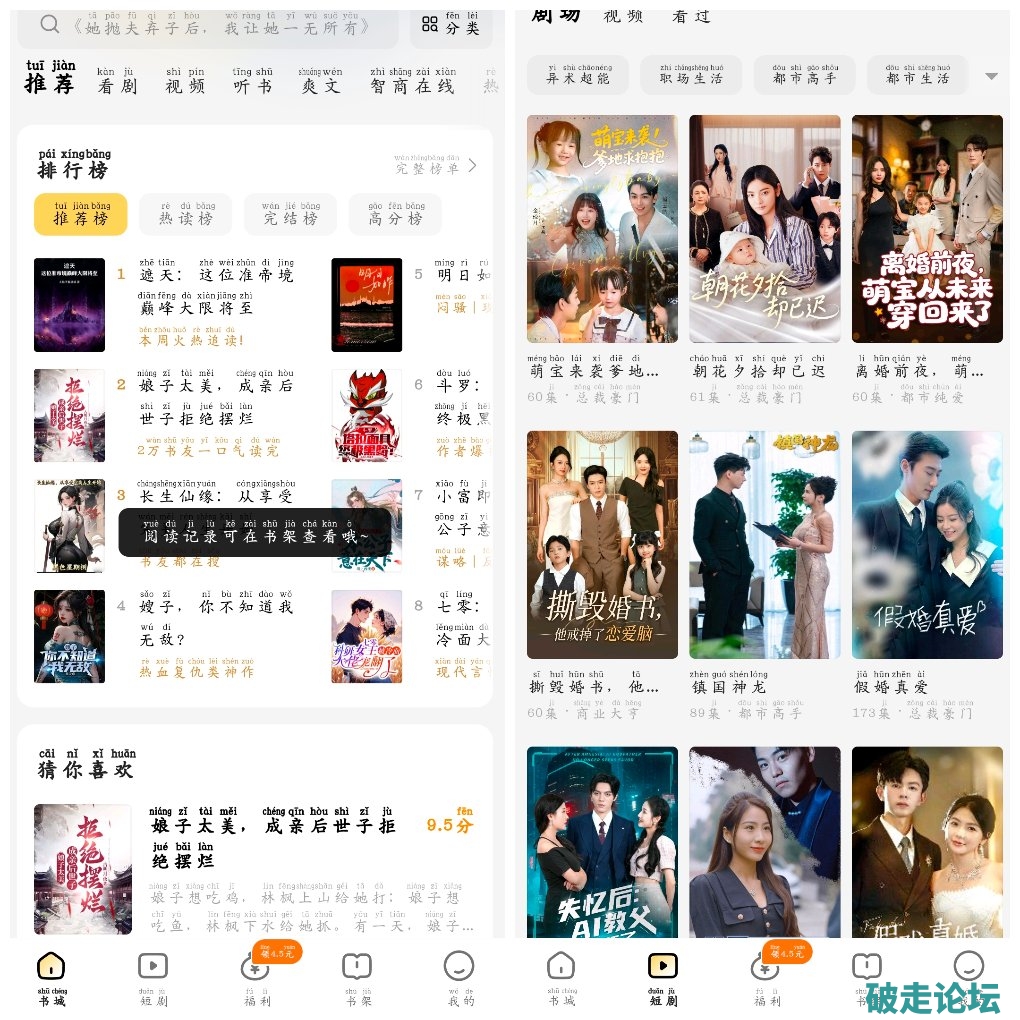Open the 分类 category button
This screenshot has width=1020, height=1020.
click(451, 26)
